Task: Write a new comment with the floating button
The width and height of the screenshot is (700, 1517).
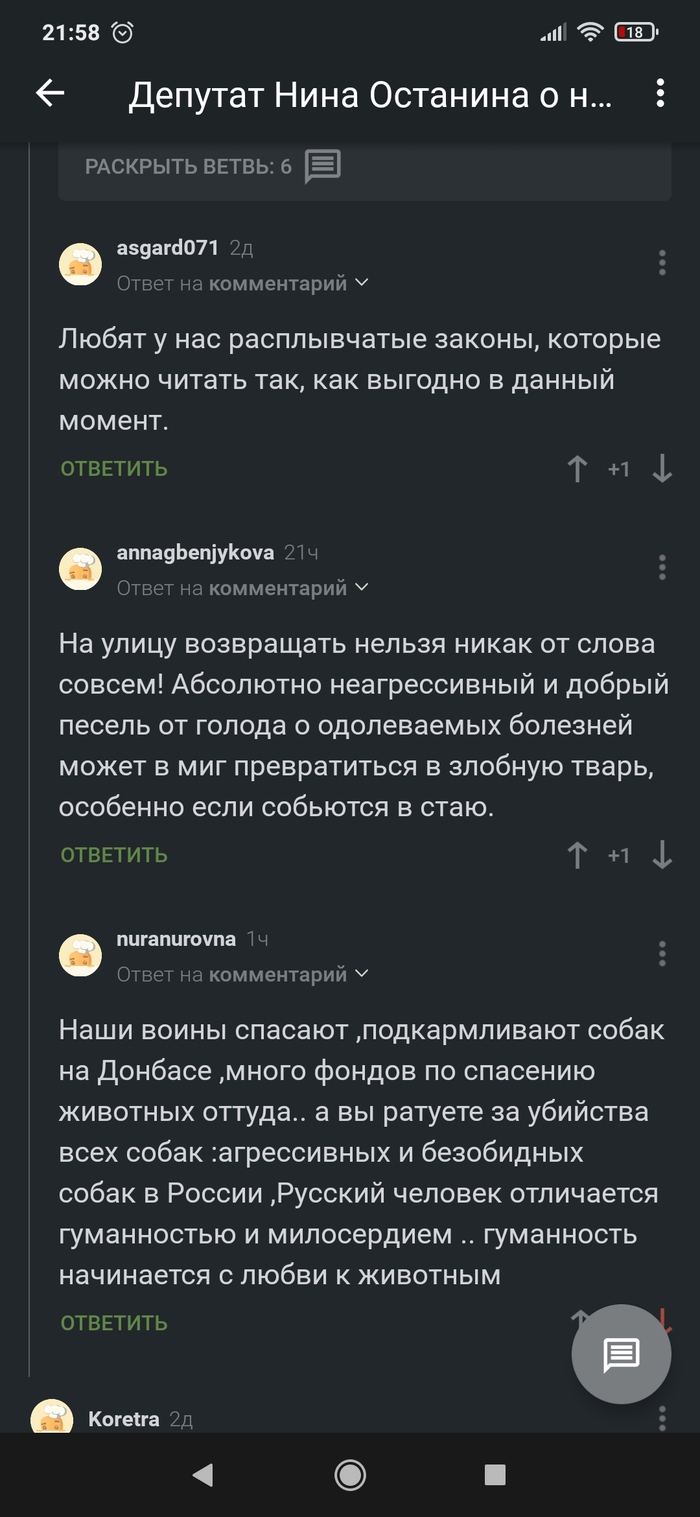Action: 620,1354
